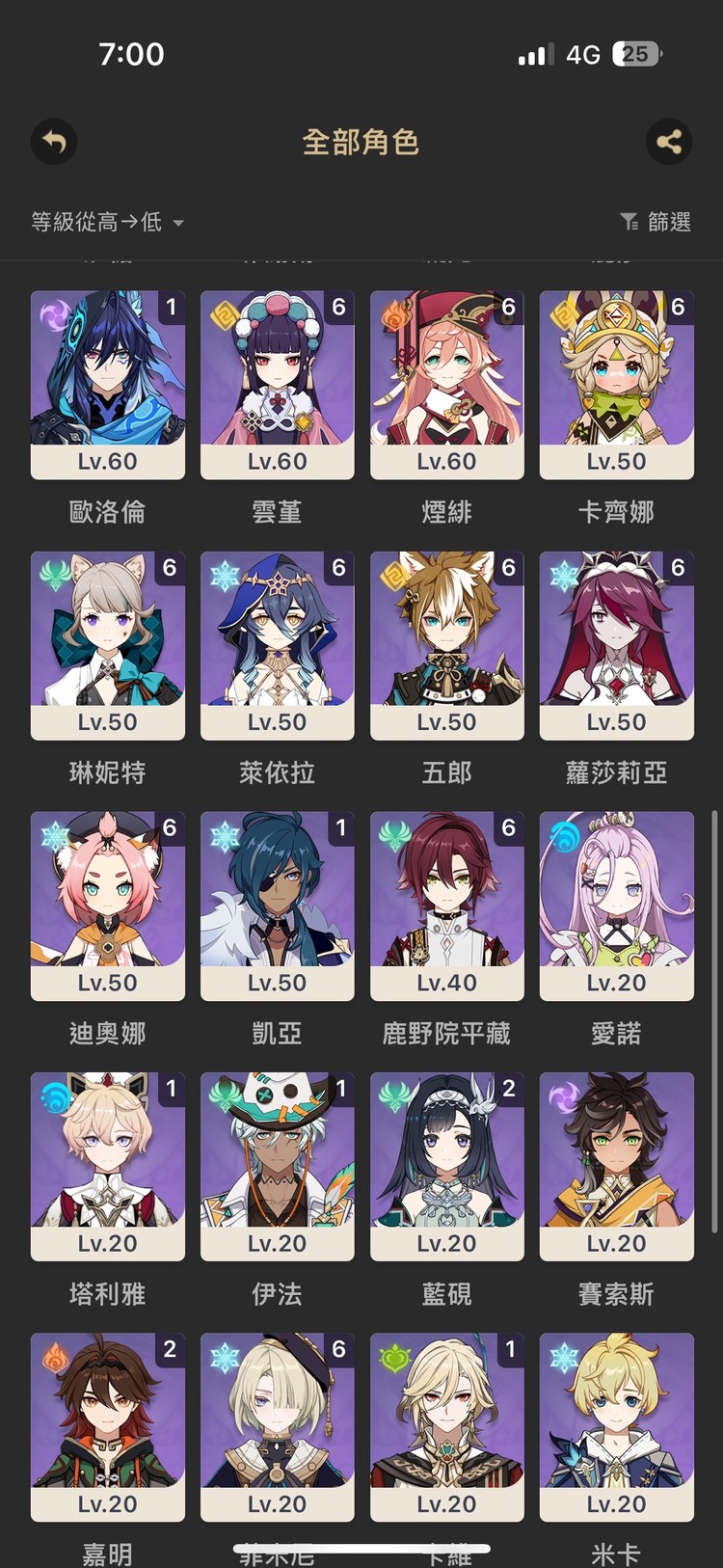Tap the Pyro element icon on 煙緋's card
Image resolution: width=723 pixels, height=1568 pixels.
(392, 311)
